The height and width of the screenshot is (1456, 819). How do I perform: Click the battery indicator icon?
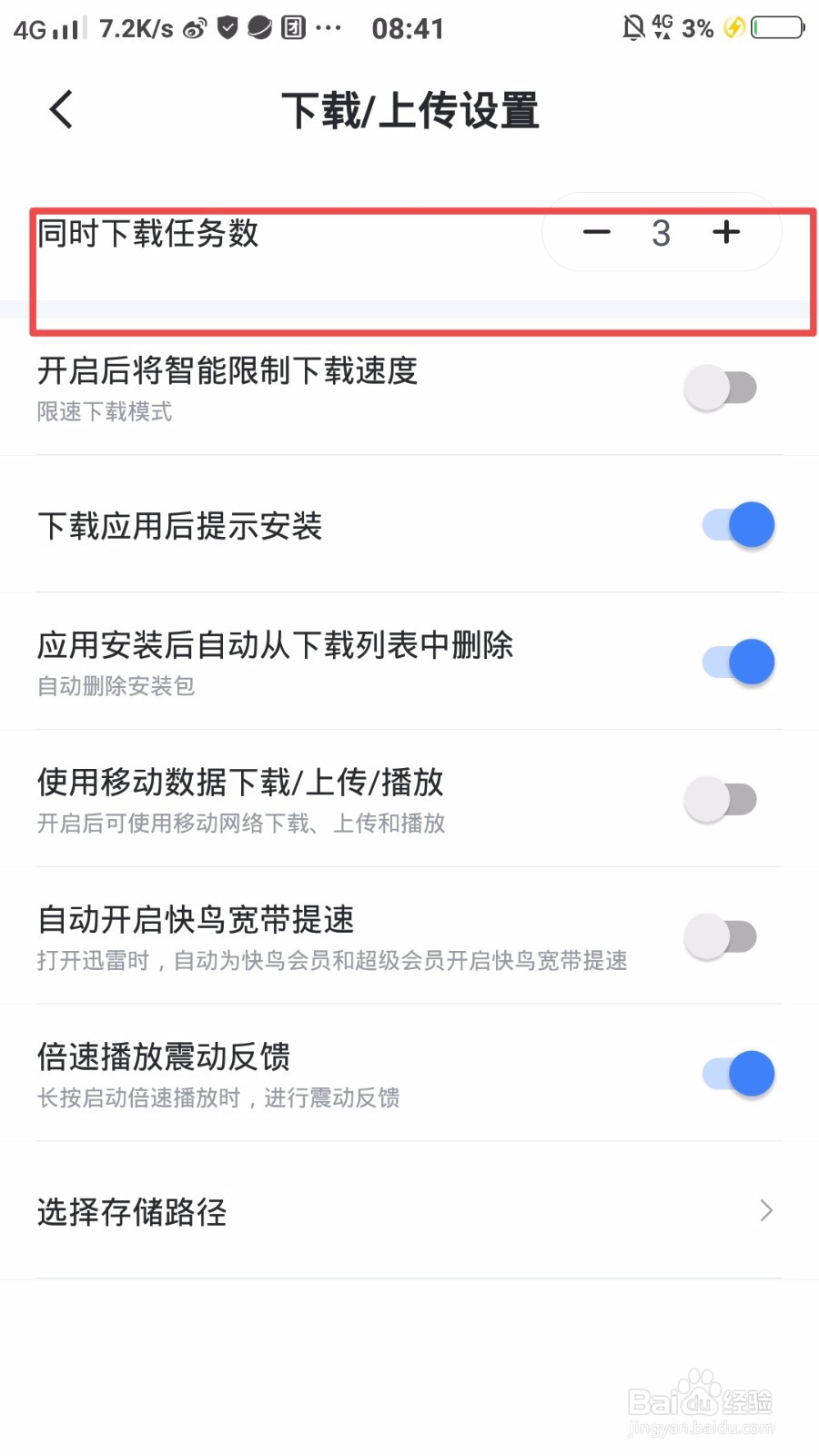778,27
